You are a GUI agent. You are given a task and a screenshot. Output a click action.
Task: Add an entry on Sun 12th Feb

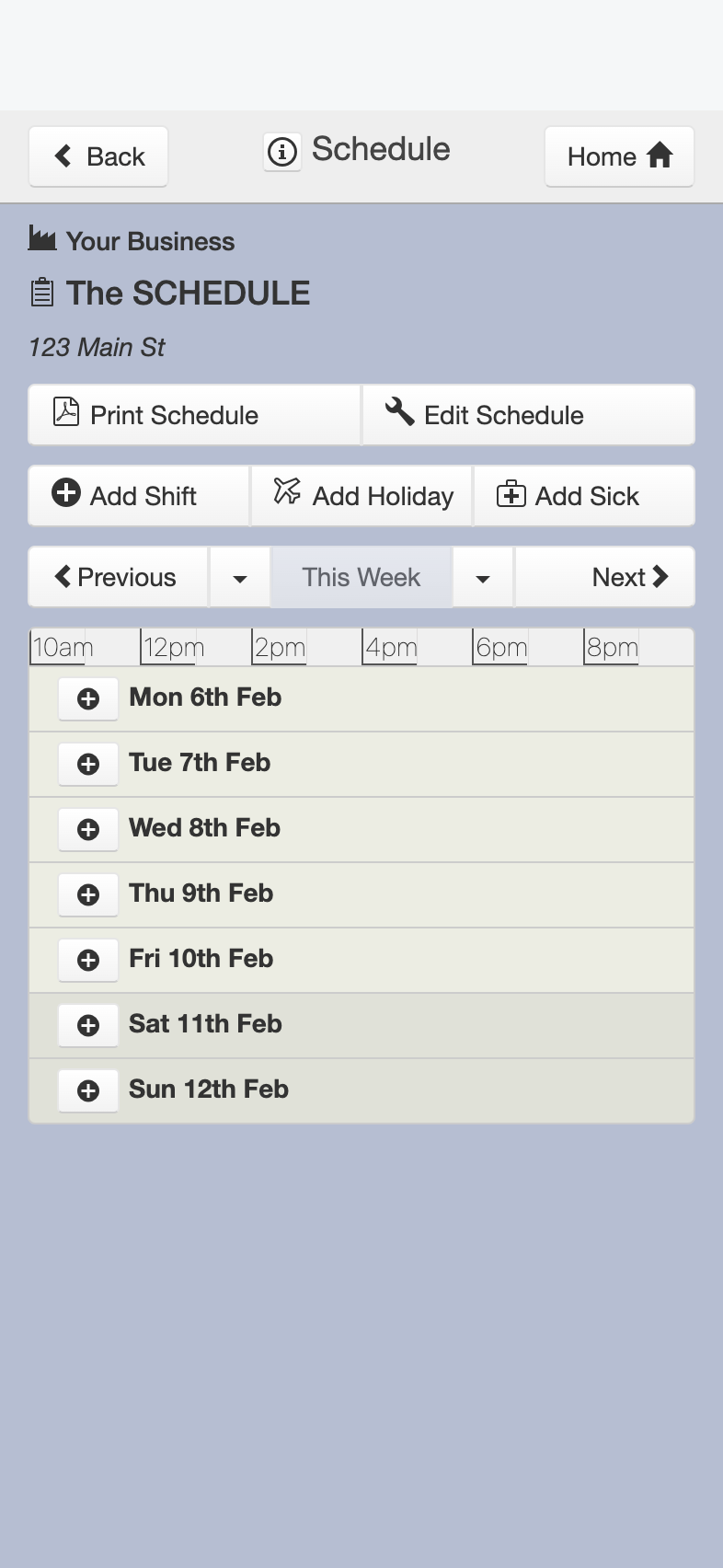(88, 1091)
